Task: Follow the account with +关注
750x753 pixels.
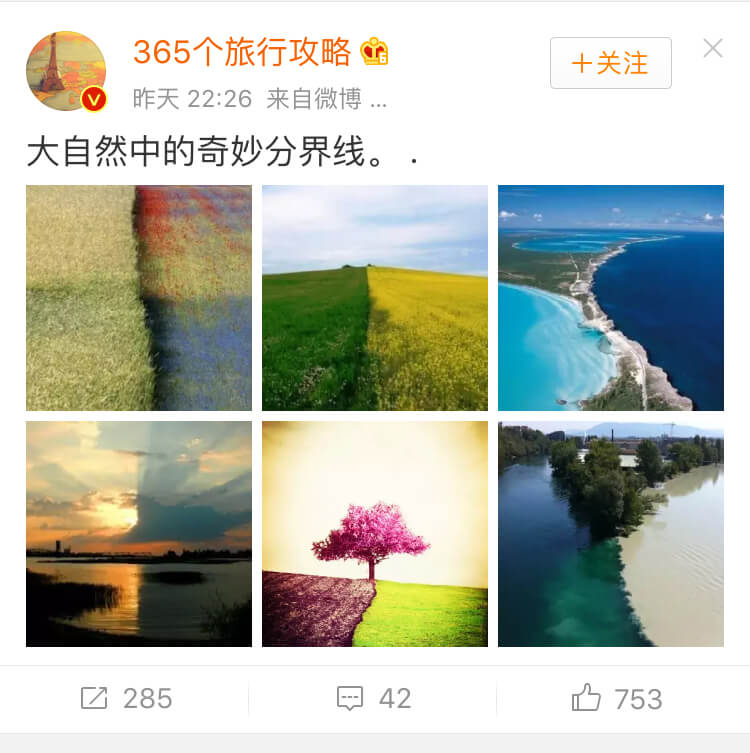Action: pyautogui.click(x=610, y=63)
